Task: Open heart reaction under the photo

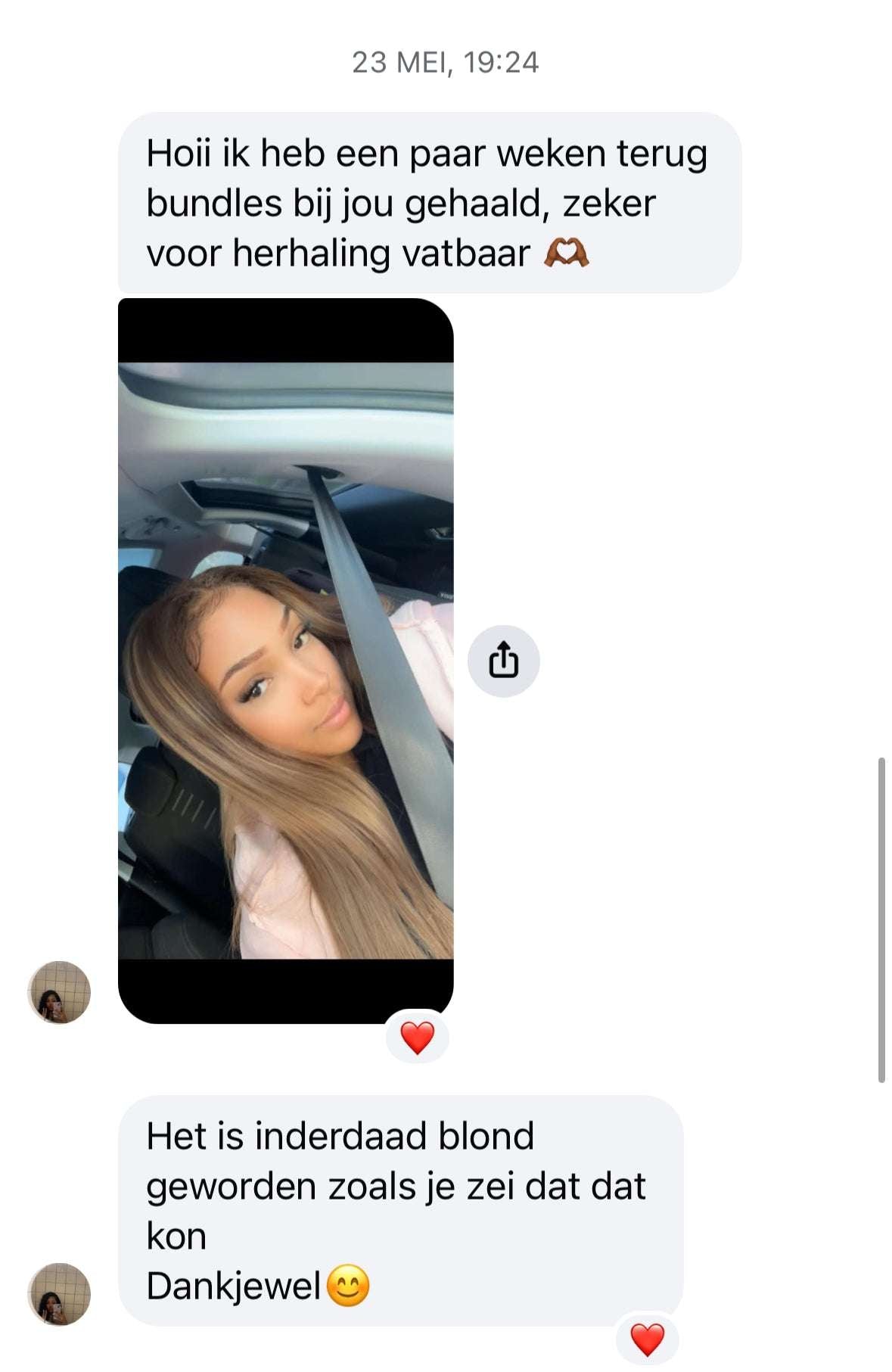Action: 417,1037
